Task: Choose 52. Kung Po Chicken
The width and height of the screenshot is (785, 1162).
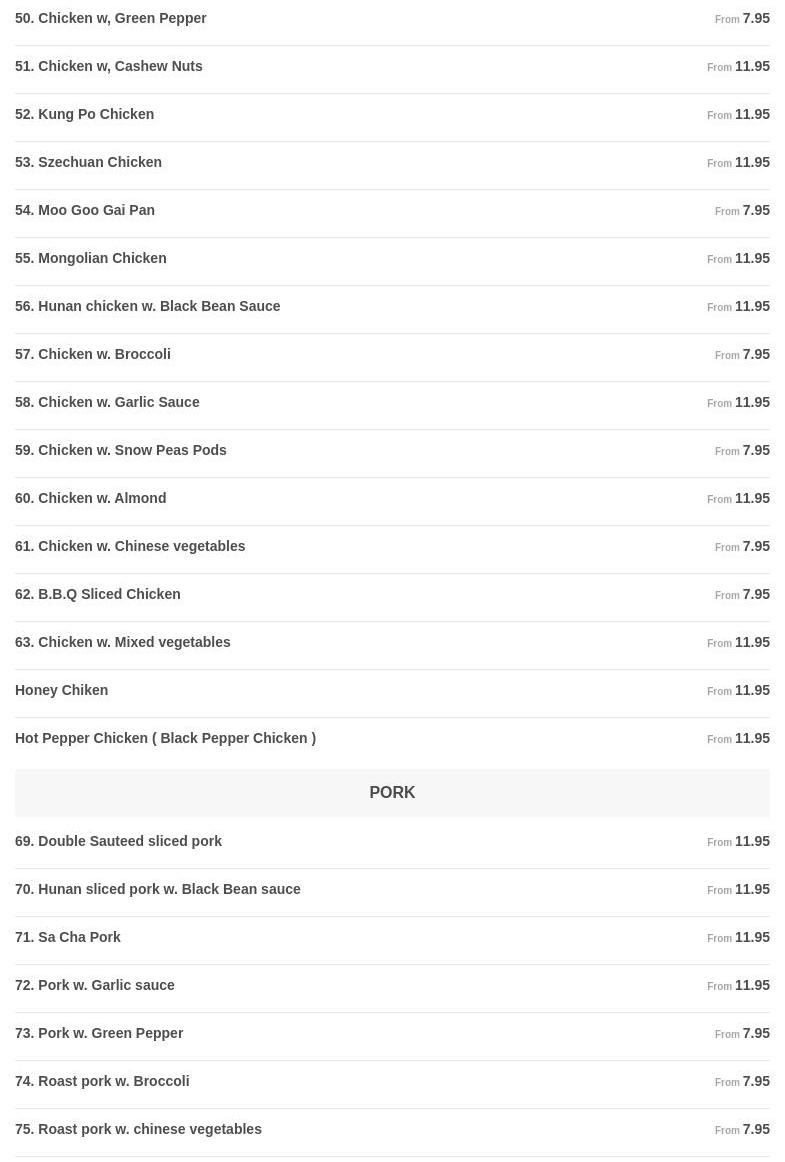Action: pos(85,114)
